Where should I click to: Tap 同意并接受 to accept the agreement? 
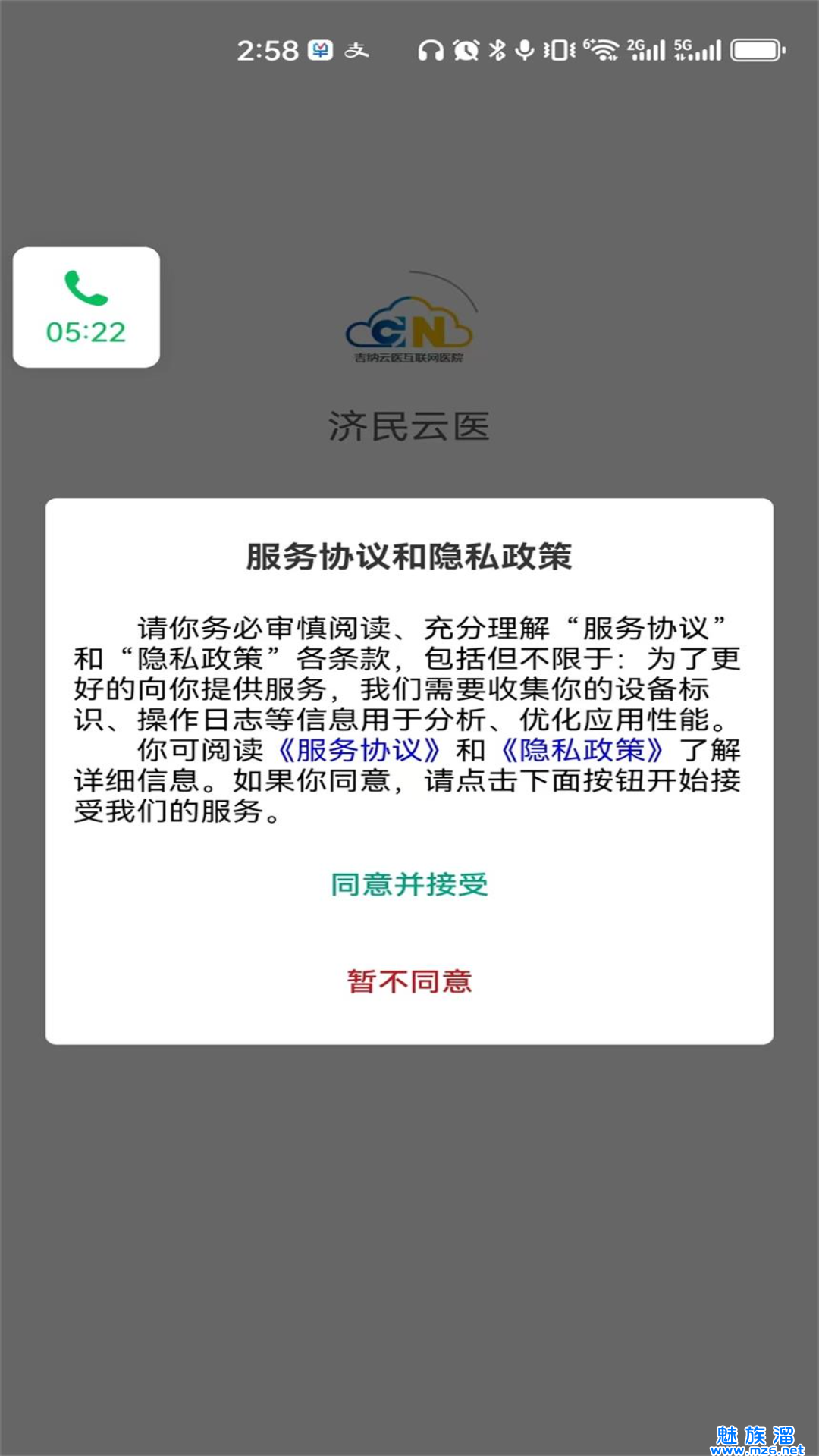[409, 884]
